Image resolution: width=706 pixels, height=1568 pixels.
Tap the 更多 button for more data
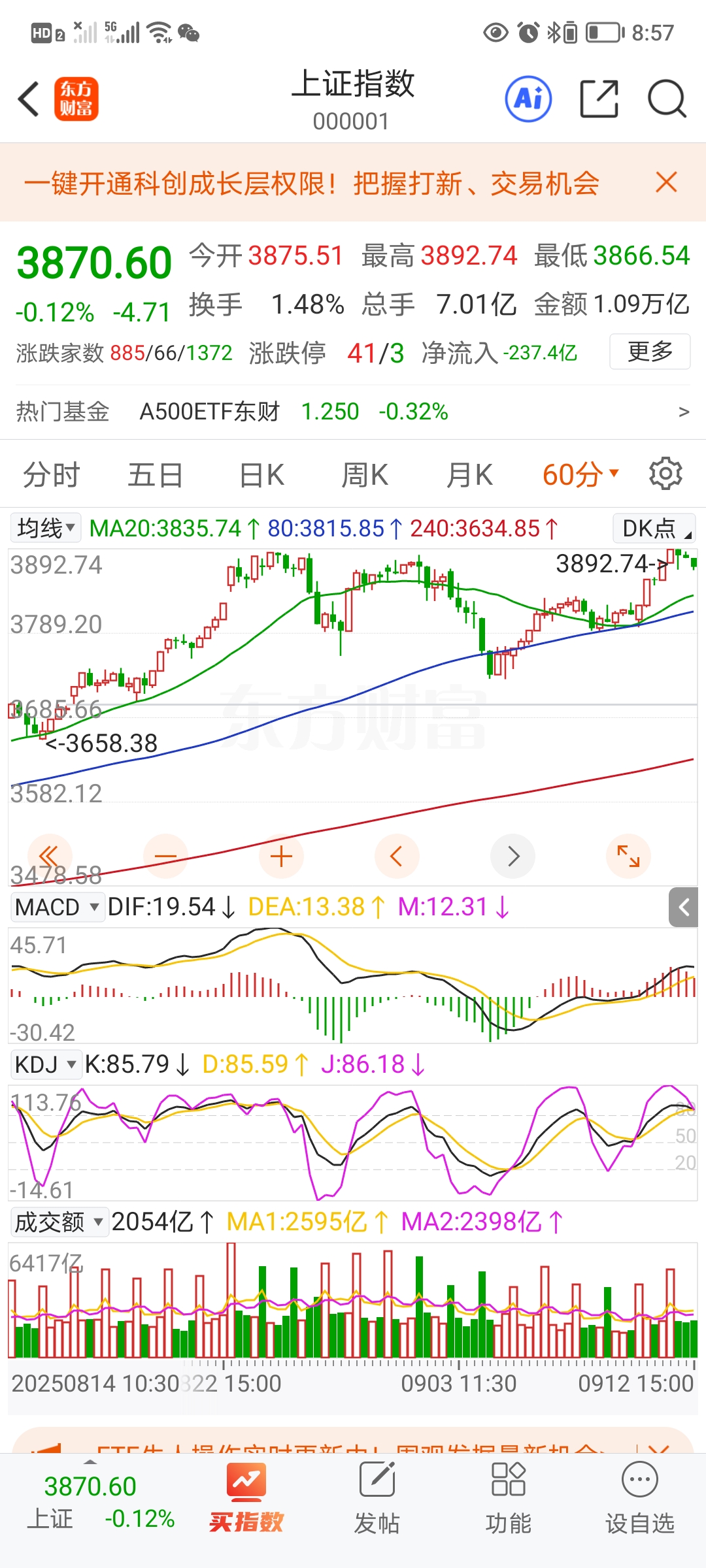click(650, 351)
